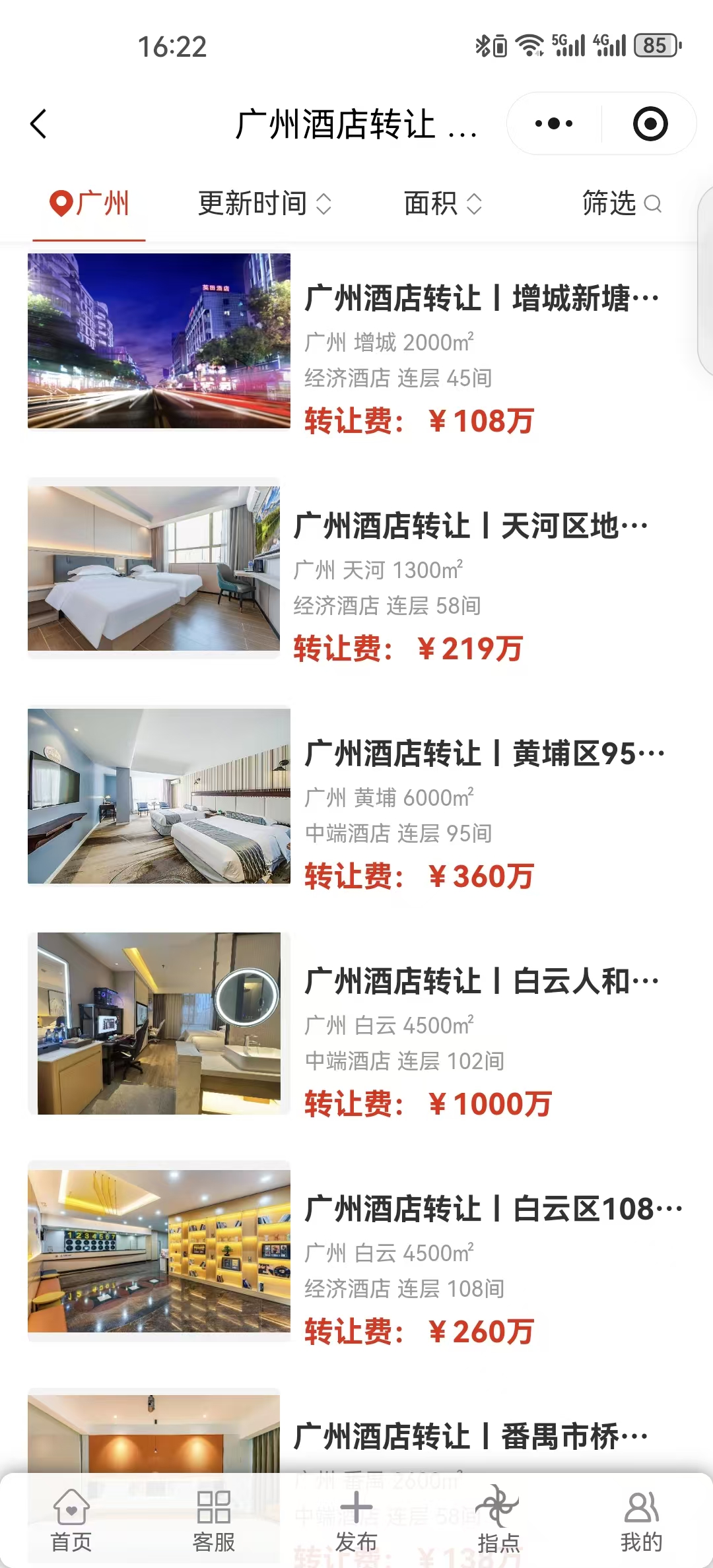The height and width of the screenshot is (1568, 713).
Task: Sort listings by 面积
Action: pyautogui.click(x=442, y=203)
